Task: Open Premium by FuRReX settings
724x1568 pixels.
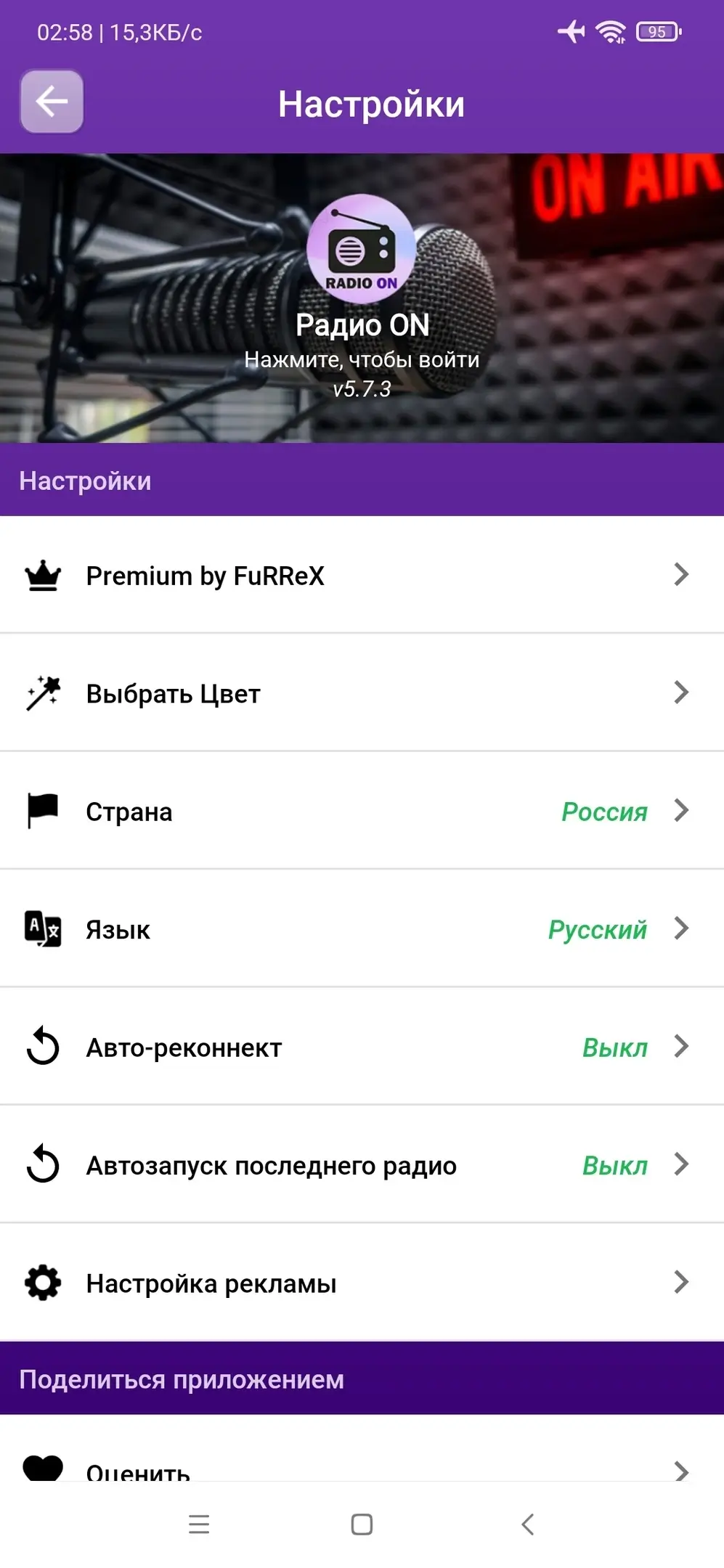Action: [x=362, y=575]
